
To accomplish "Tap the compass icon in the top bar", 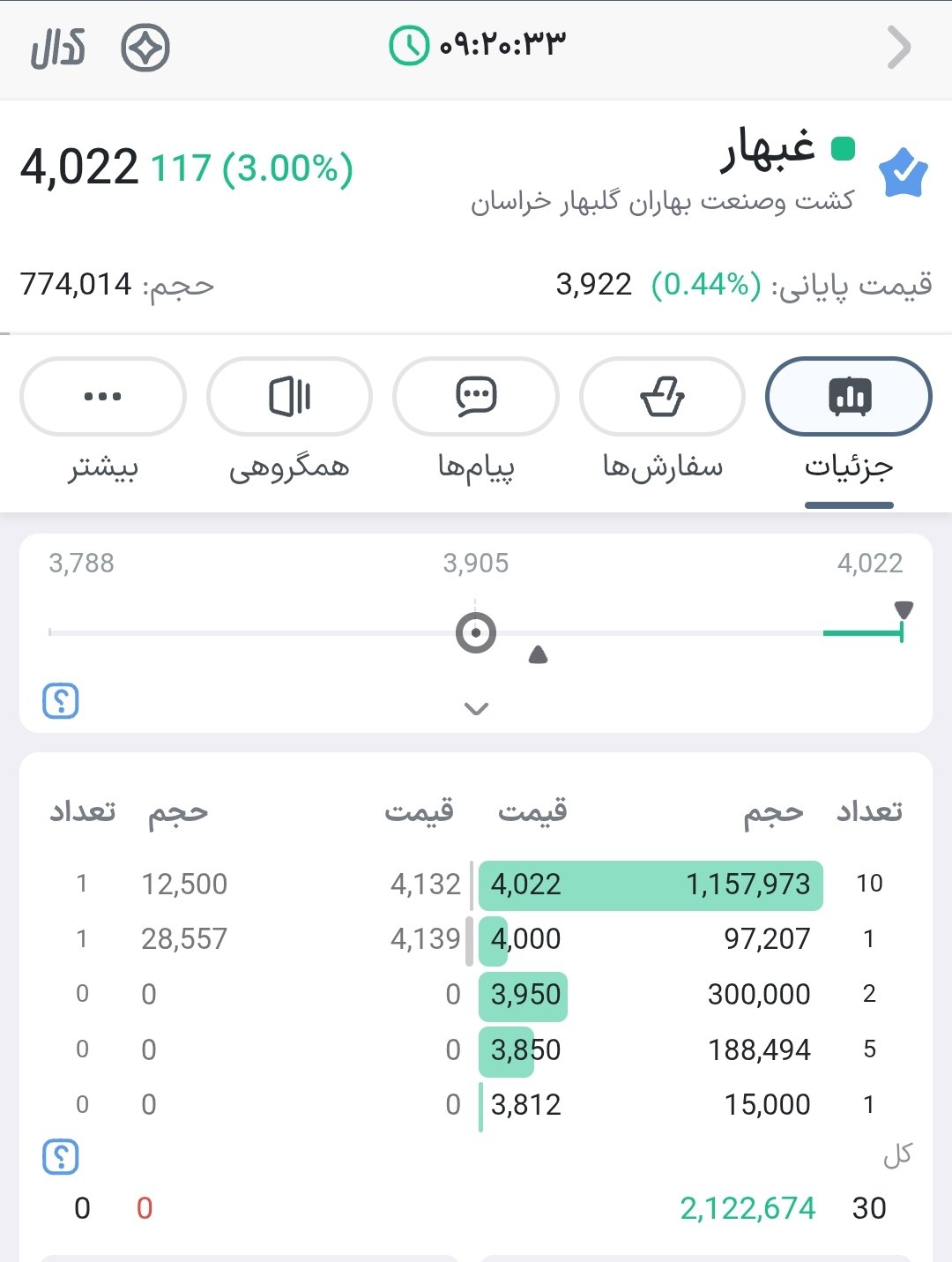I will pyautogui.click(x=145, y=48).
